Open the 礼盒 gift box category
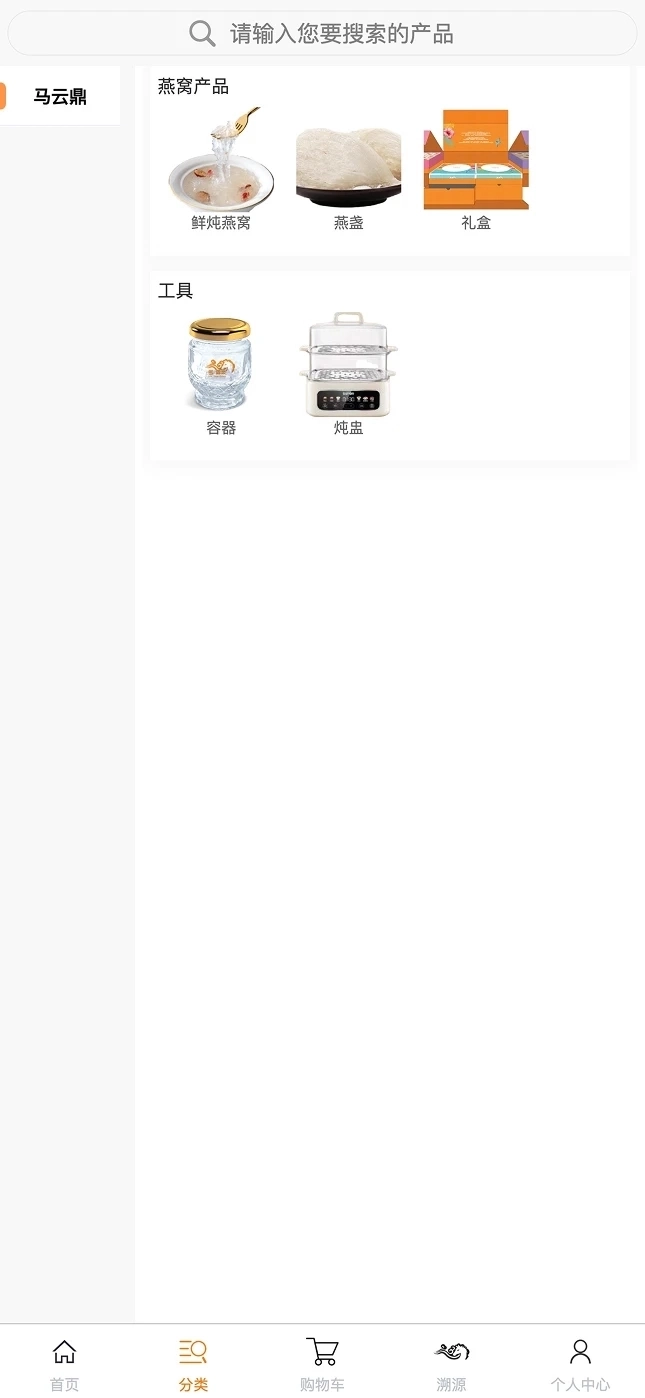The width and height of the screenshot is (645, 1398). click(x=476, y=168)
